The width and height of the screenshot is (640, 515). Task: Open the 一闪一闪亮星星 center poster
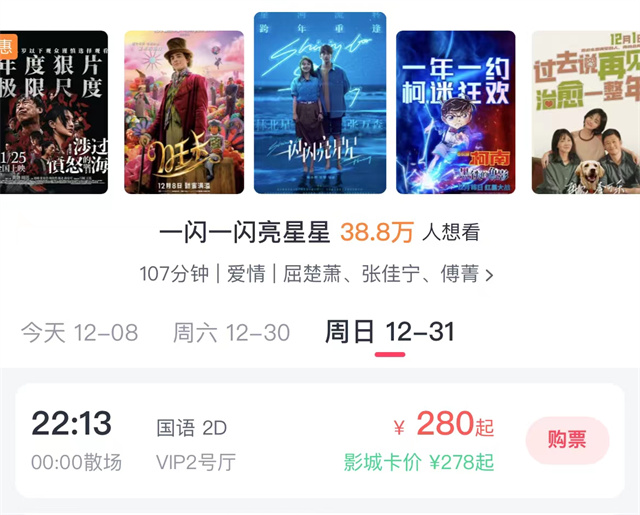coord(320,103)
